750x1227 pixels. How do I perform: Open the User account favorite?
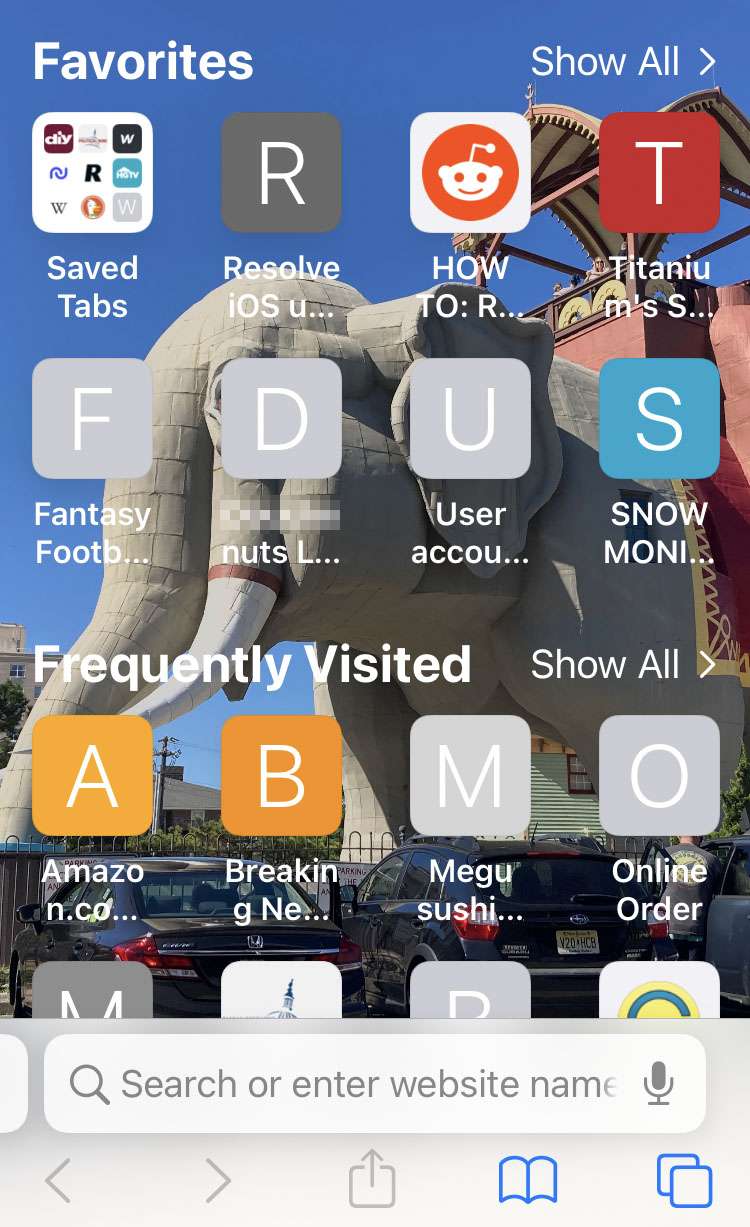[470, 418]
